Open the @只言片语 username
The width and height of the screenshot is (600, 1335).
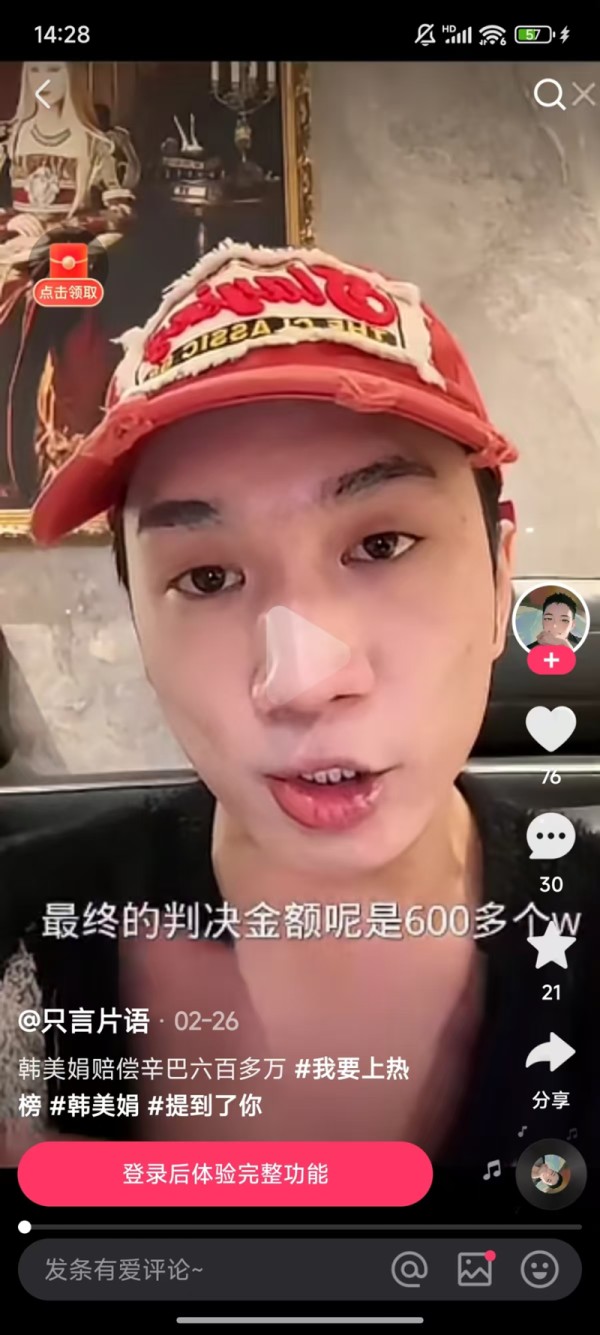point(85,1021)
